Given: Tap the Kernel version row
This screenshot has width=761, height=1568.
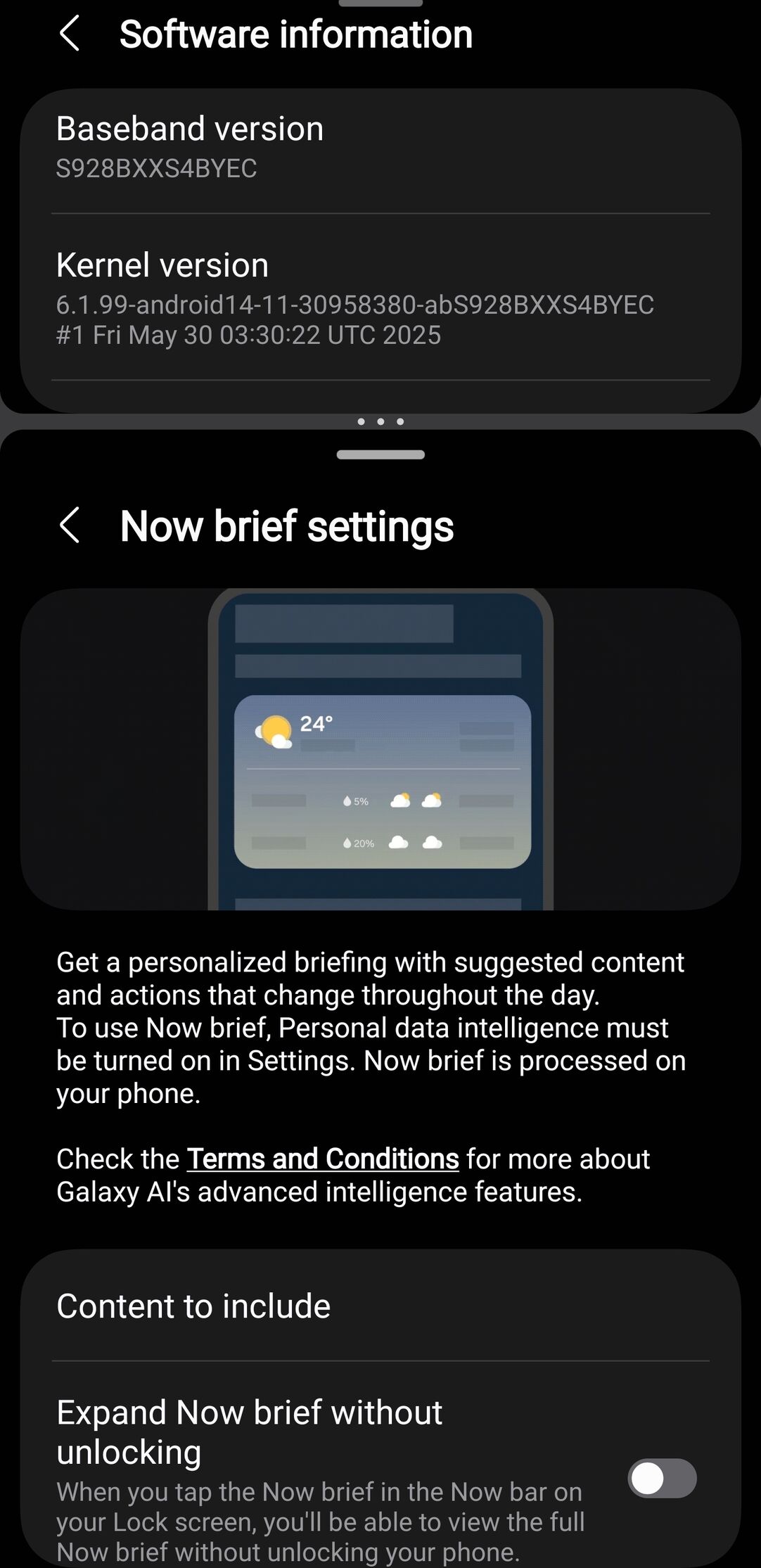Looking at the screenshot, I should (380, 297).
